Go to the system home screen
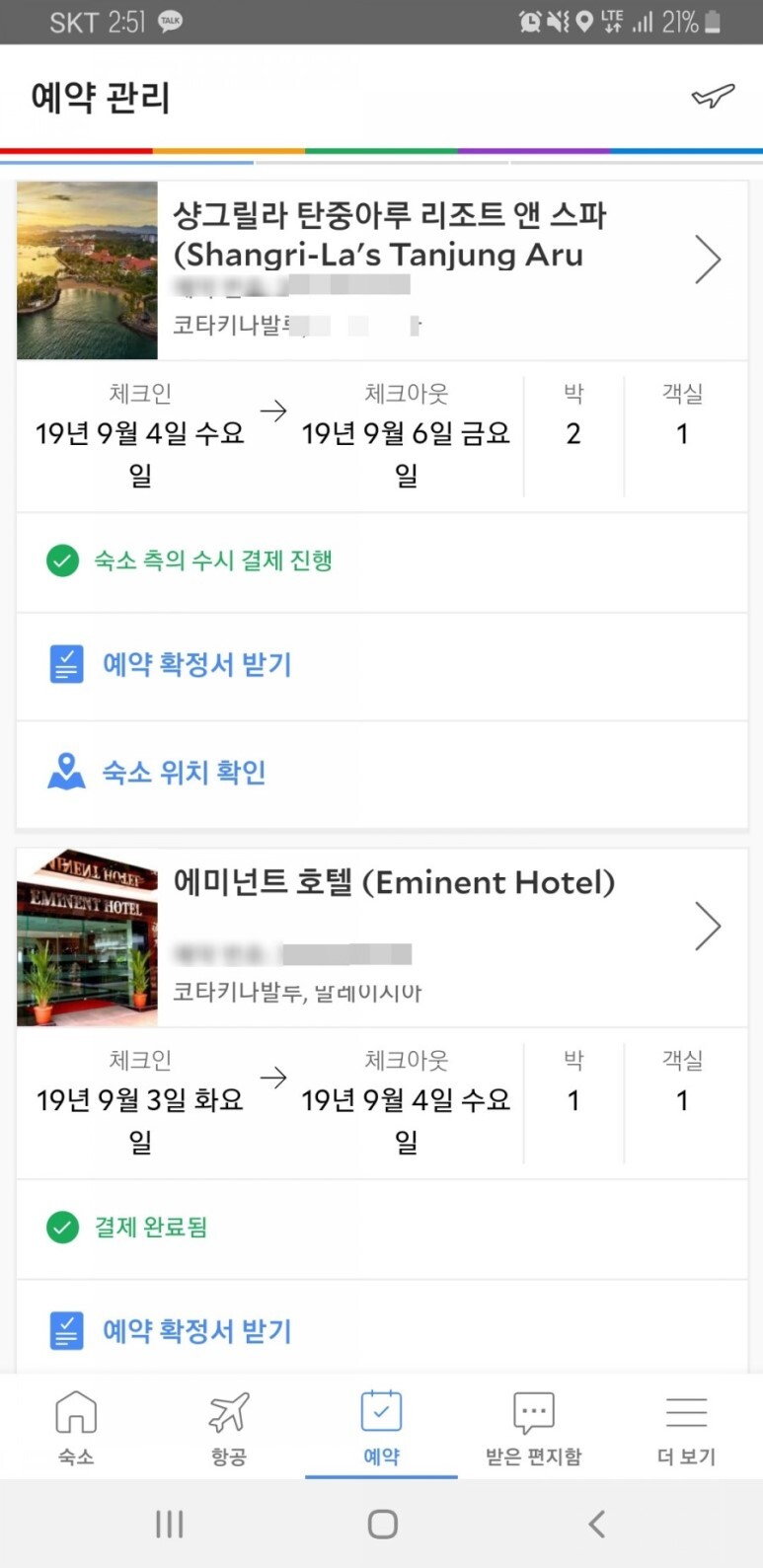Screen dimensions: 763x1568 (x=382, y=1524)
